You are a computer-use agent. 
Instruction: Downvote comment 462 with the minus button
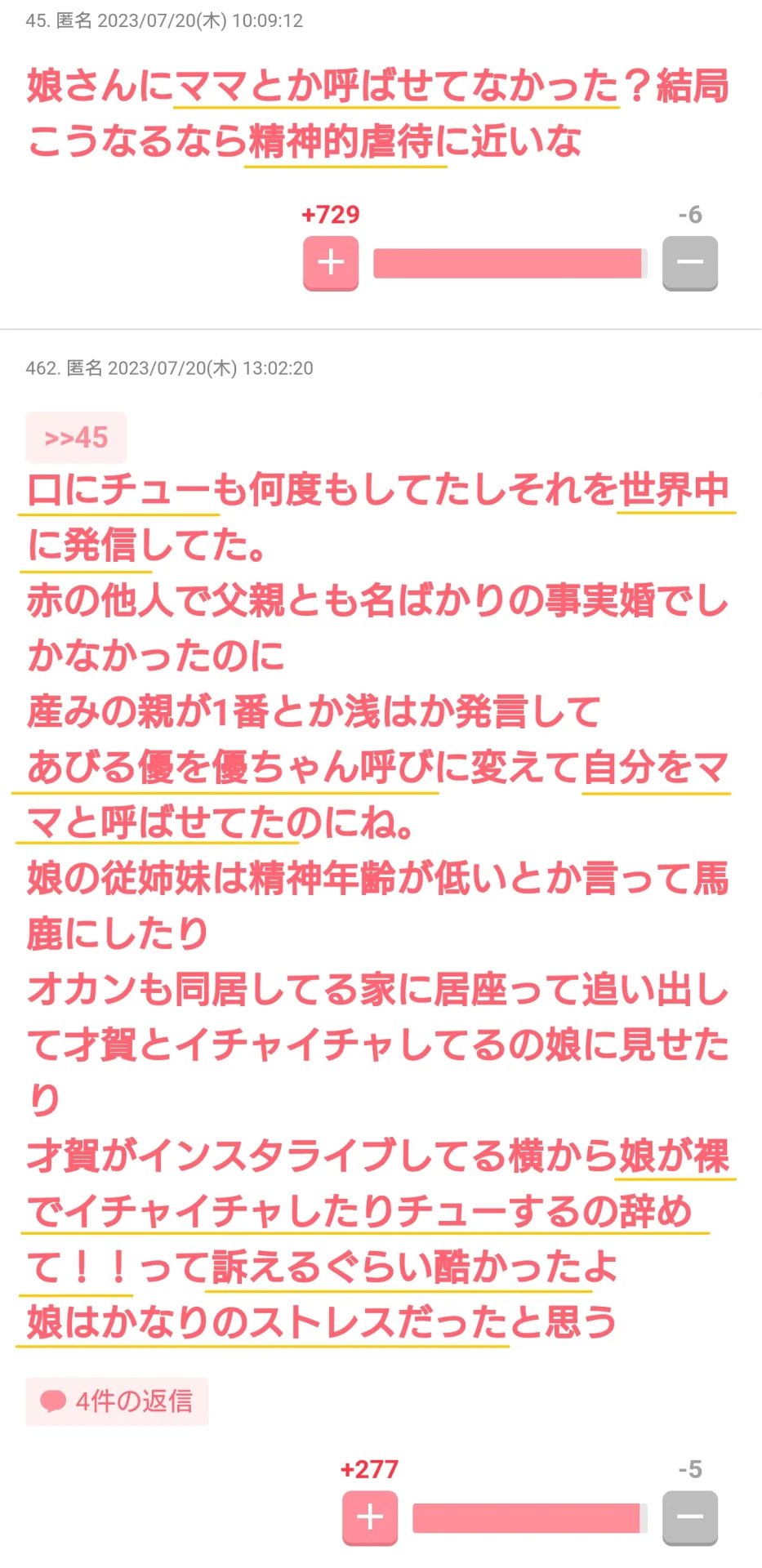690,1518
